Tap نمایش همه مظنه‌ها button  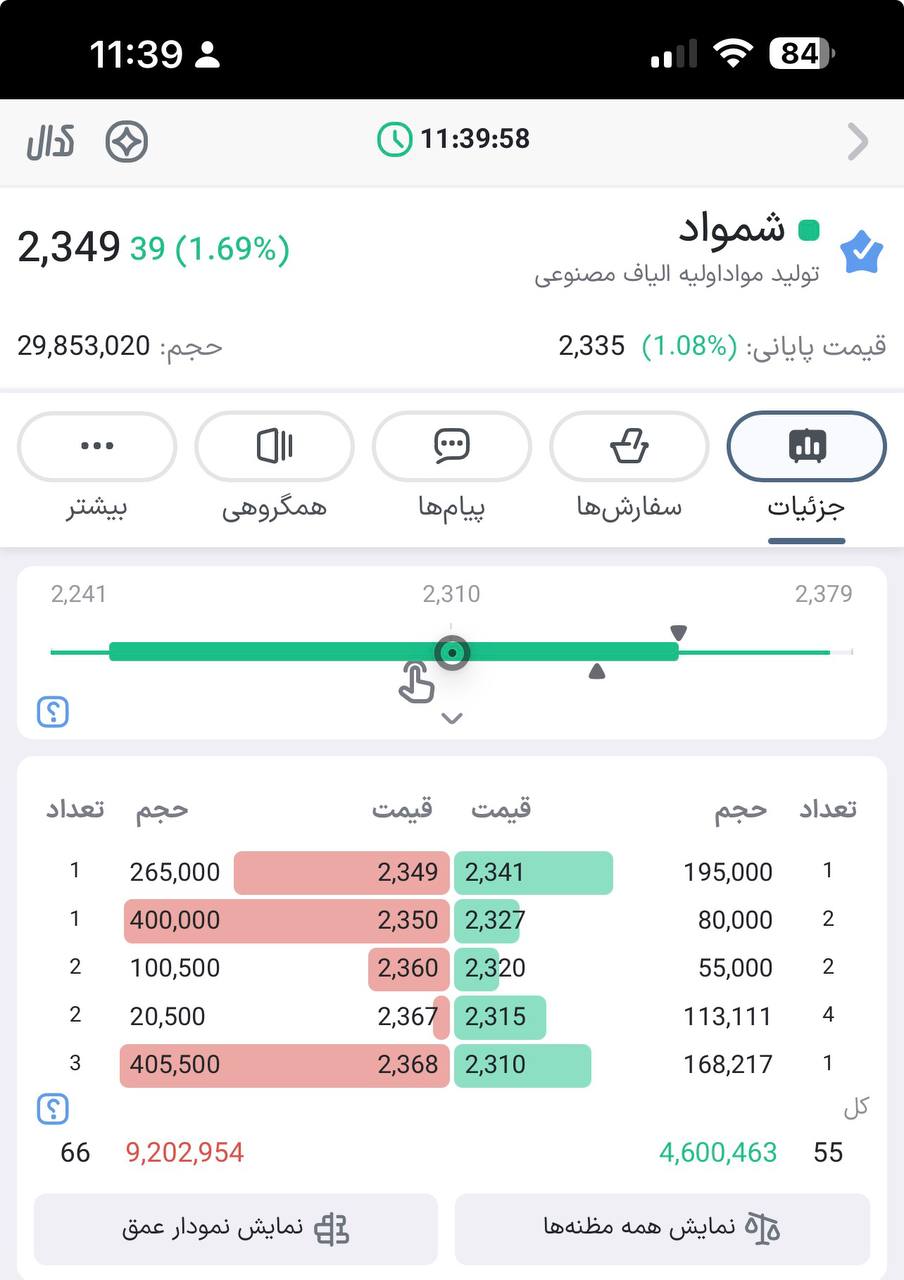point(662,1228)
